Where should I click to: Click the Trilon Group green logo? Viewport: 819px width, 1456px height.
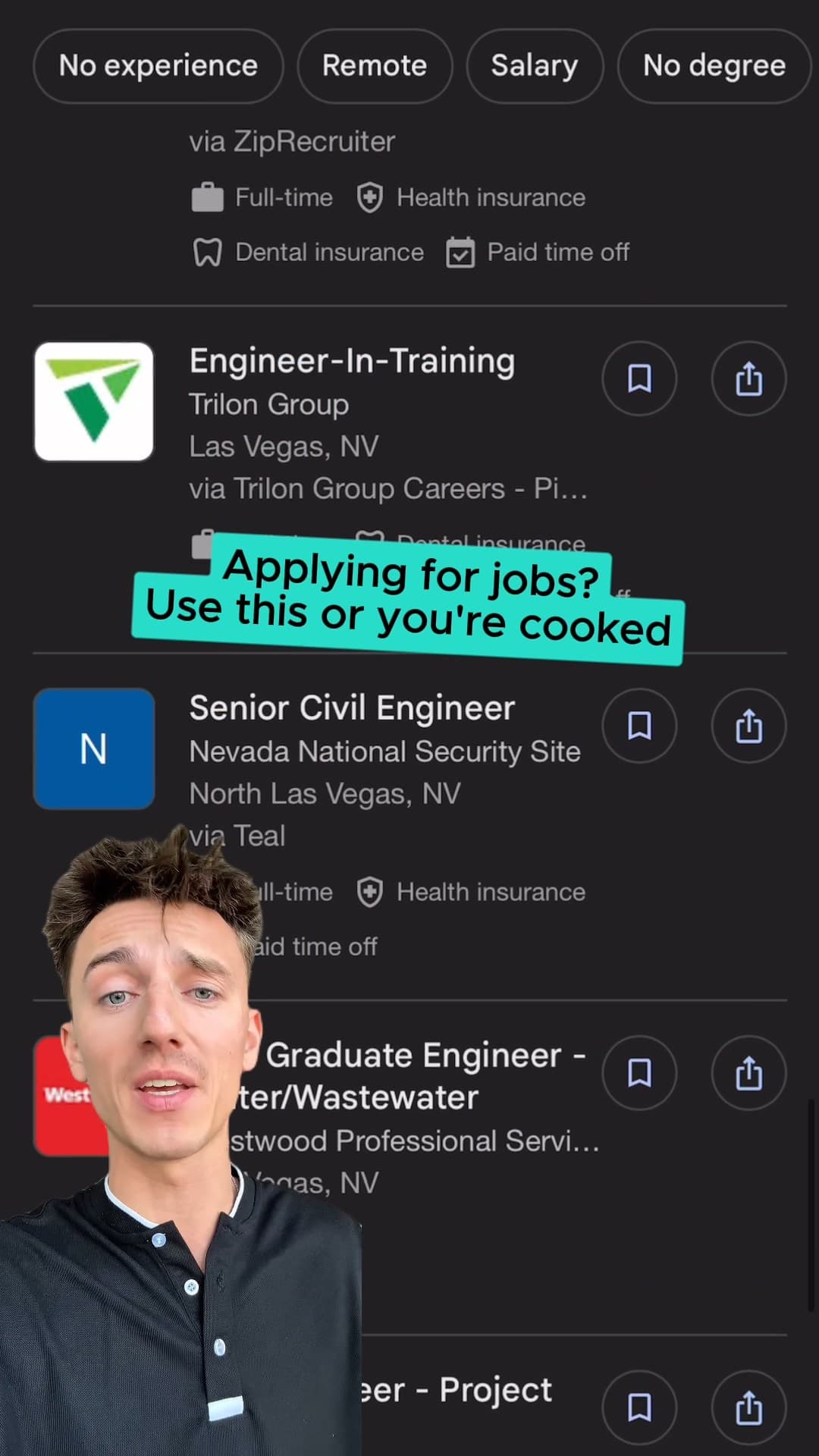point(93,401)
